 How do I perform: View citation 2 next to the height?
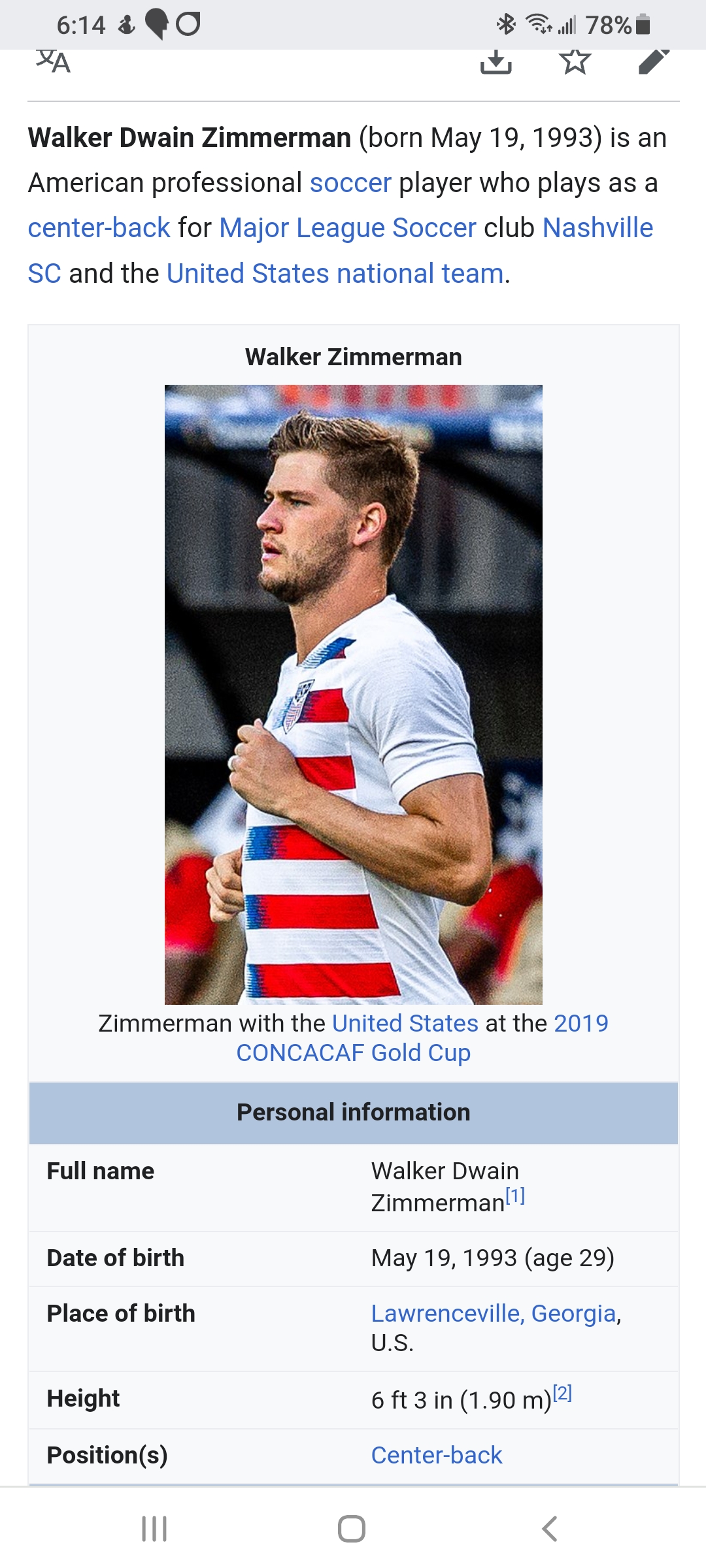tap(562, 1393)
